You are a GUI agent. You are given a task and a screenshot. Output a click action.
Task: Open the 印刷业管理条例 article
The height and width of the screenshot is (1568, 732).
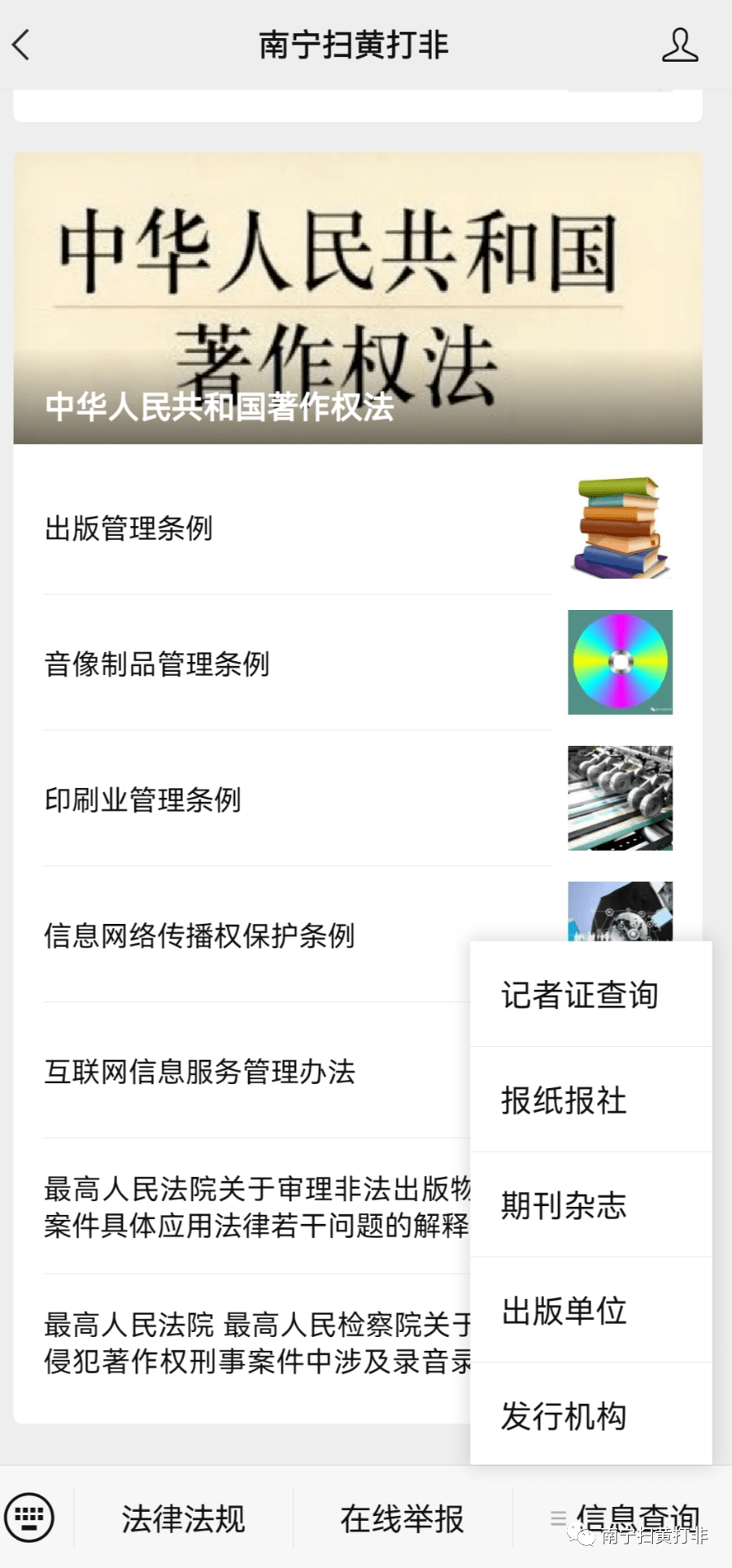(358, 799)
